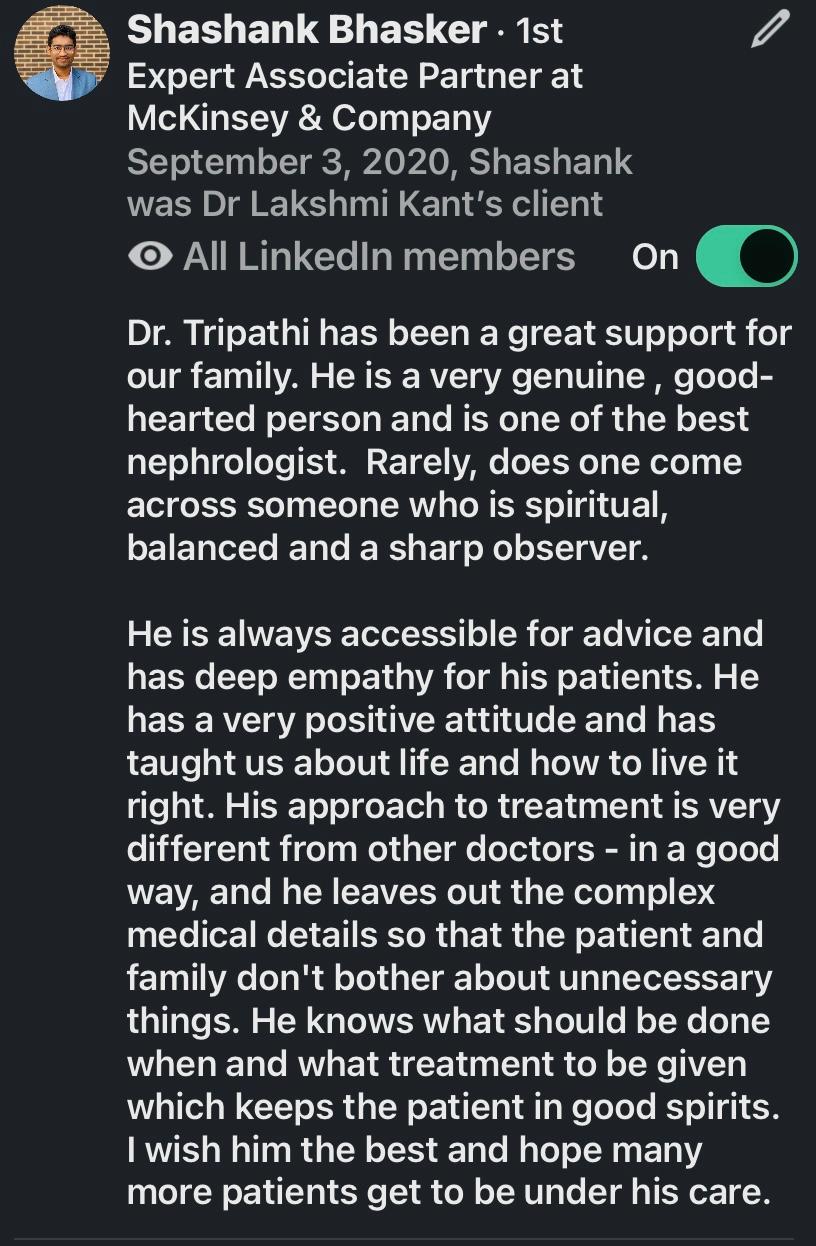Screen dimensions: 816x1246
Task: Open Shashank Bhasker's profile from the name
Action: coord(307,31)
